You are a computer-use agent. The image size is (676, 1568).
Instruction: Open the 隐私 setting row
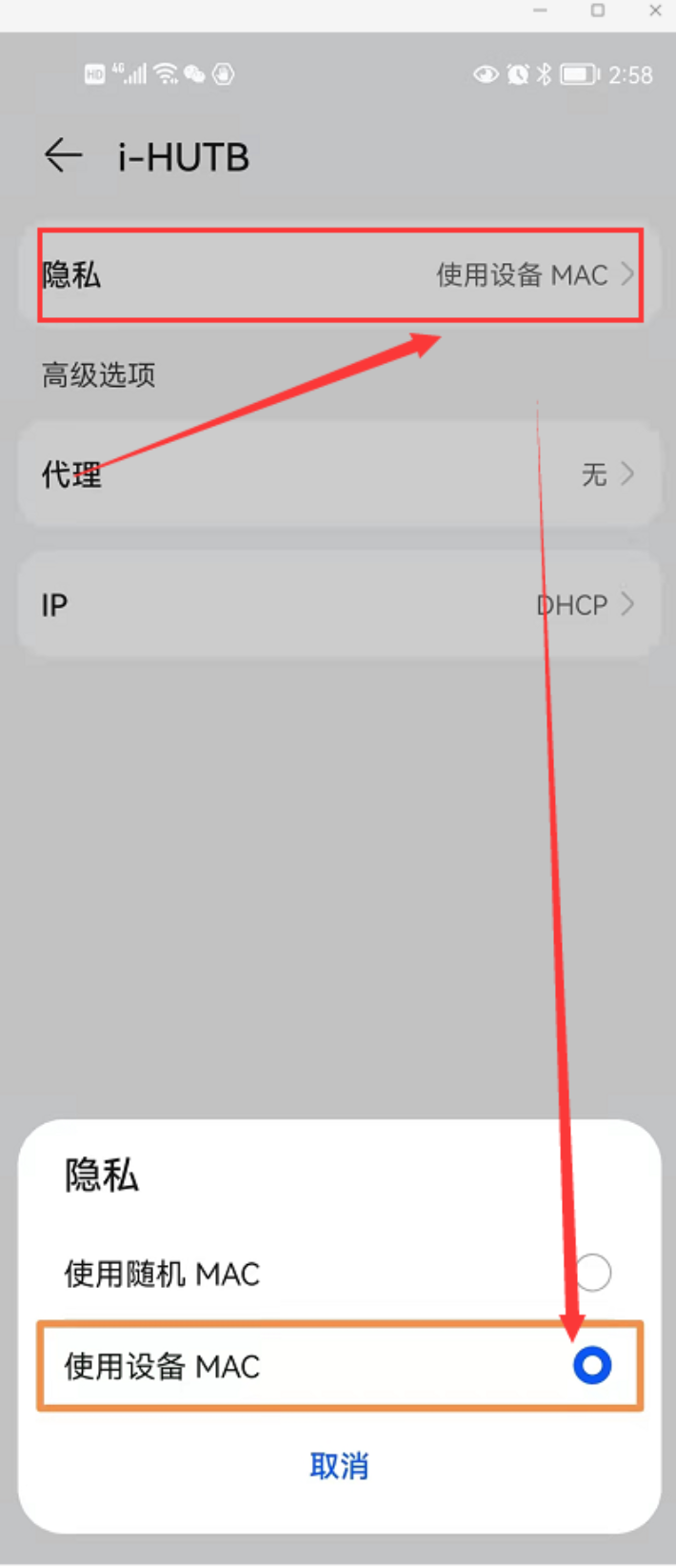[x=338, y=275]
